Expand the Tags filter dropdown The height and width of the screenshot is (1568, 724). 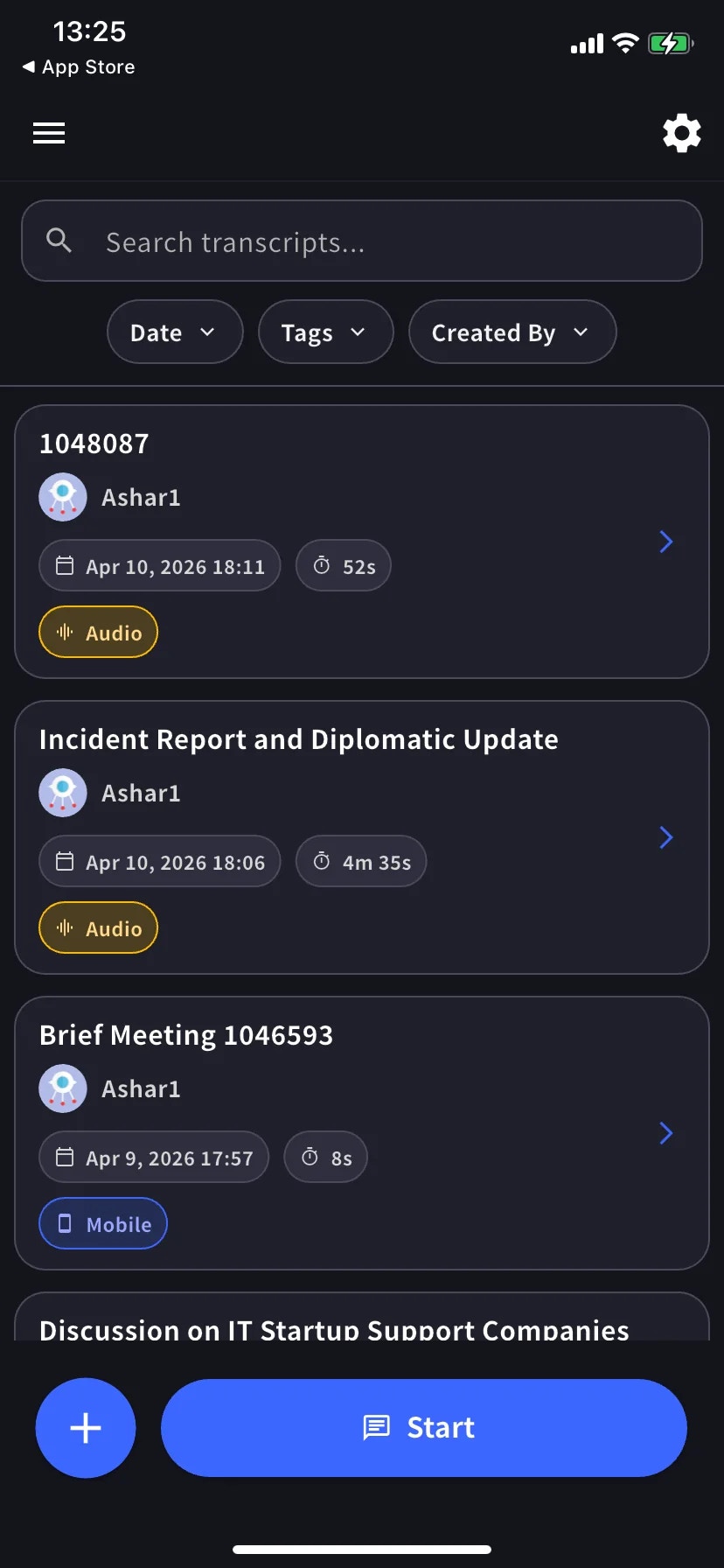point(325,332)
